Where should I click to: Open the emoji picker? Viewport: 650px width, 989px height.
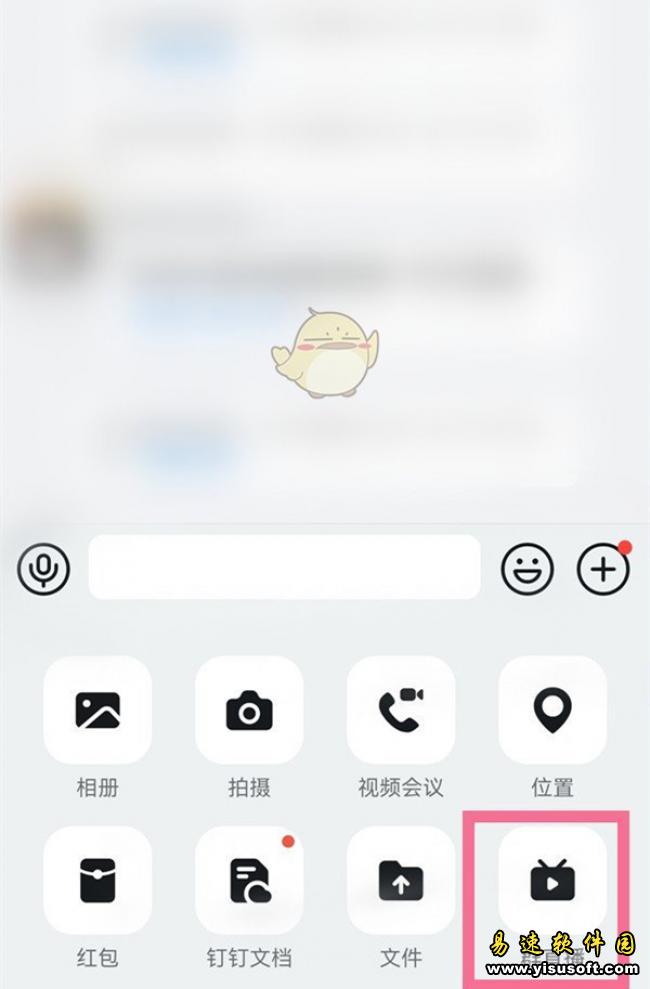tap(526, 570)
